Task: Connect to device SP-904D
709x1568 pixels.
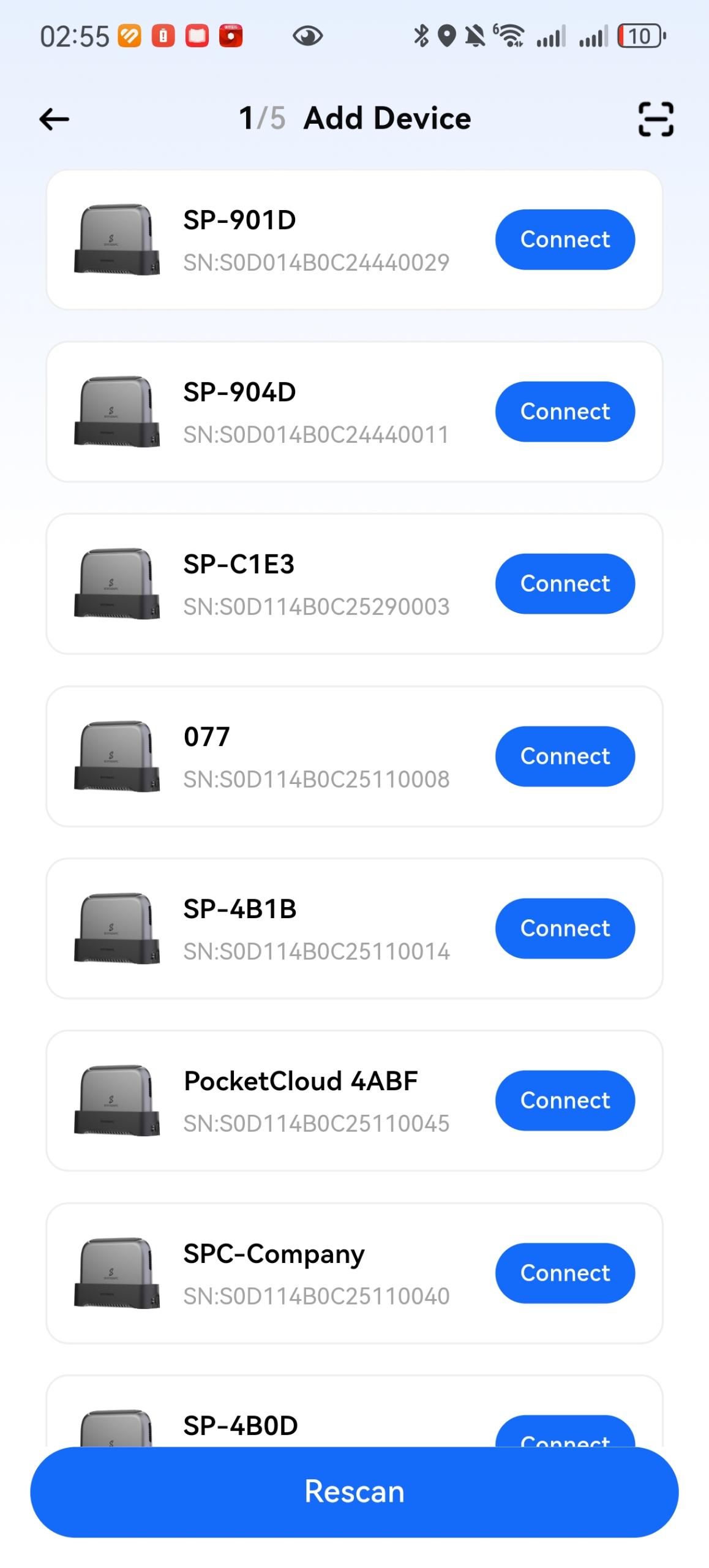Action: 565,412
